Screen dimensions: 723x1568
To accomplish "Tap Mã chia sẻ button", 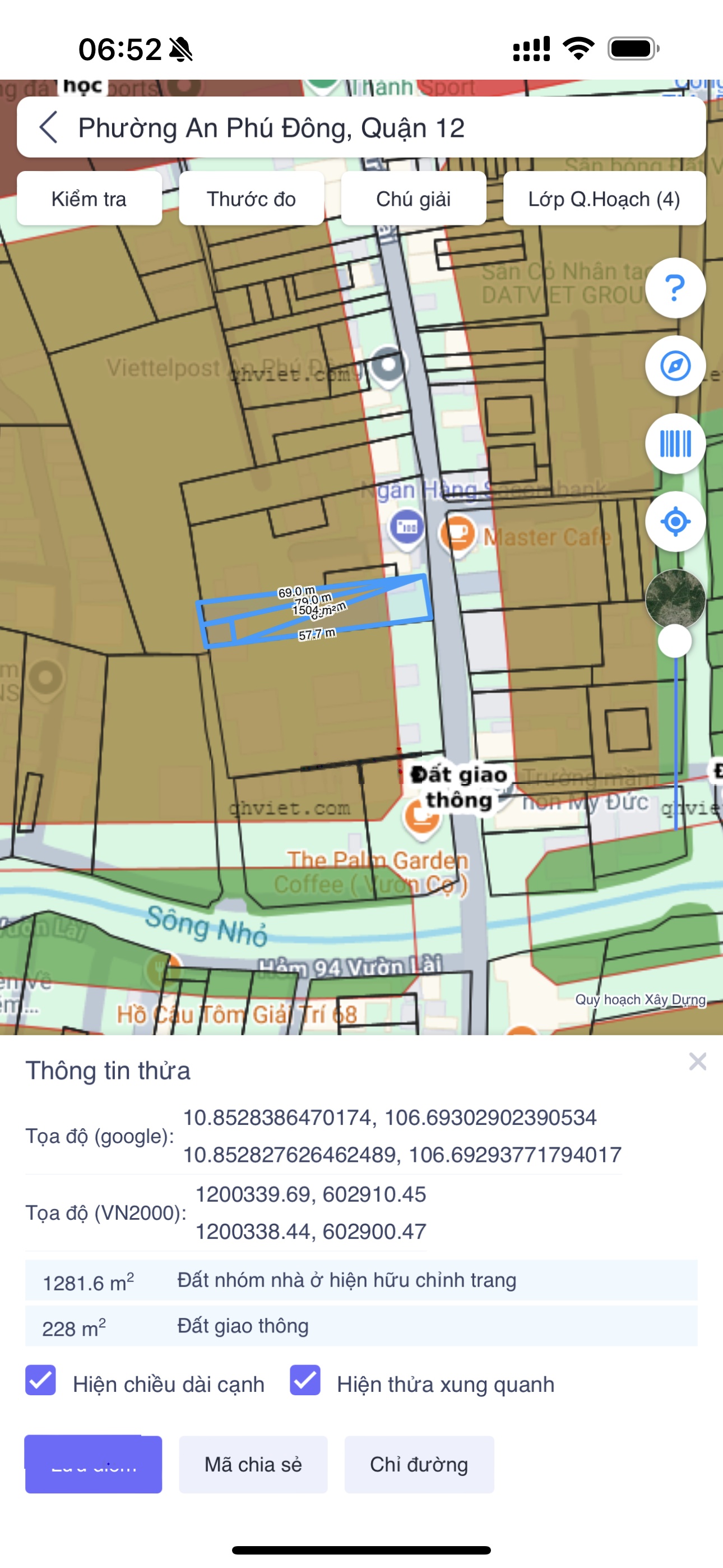I will 253,1464.
